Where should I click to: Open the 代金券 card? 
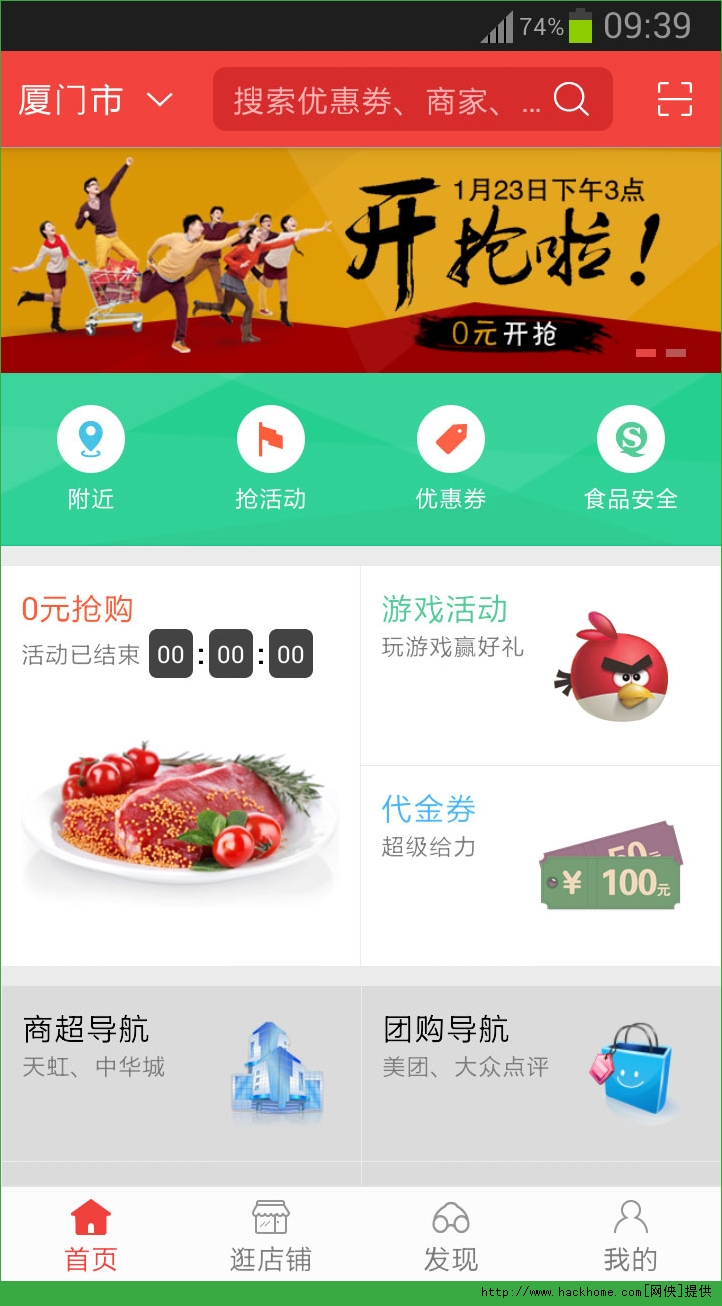tap(540, 865)
